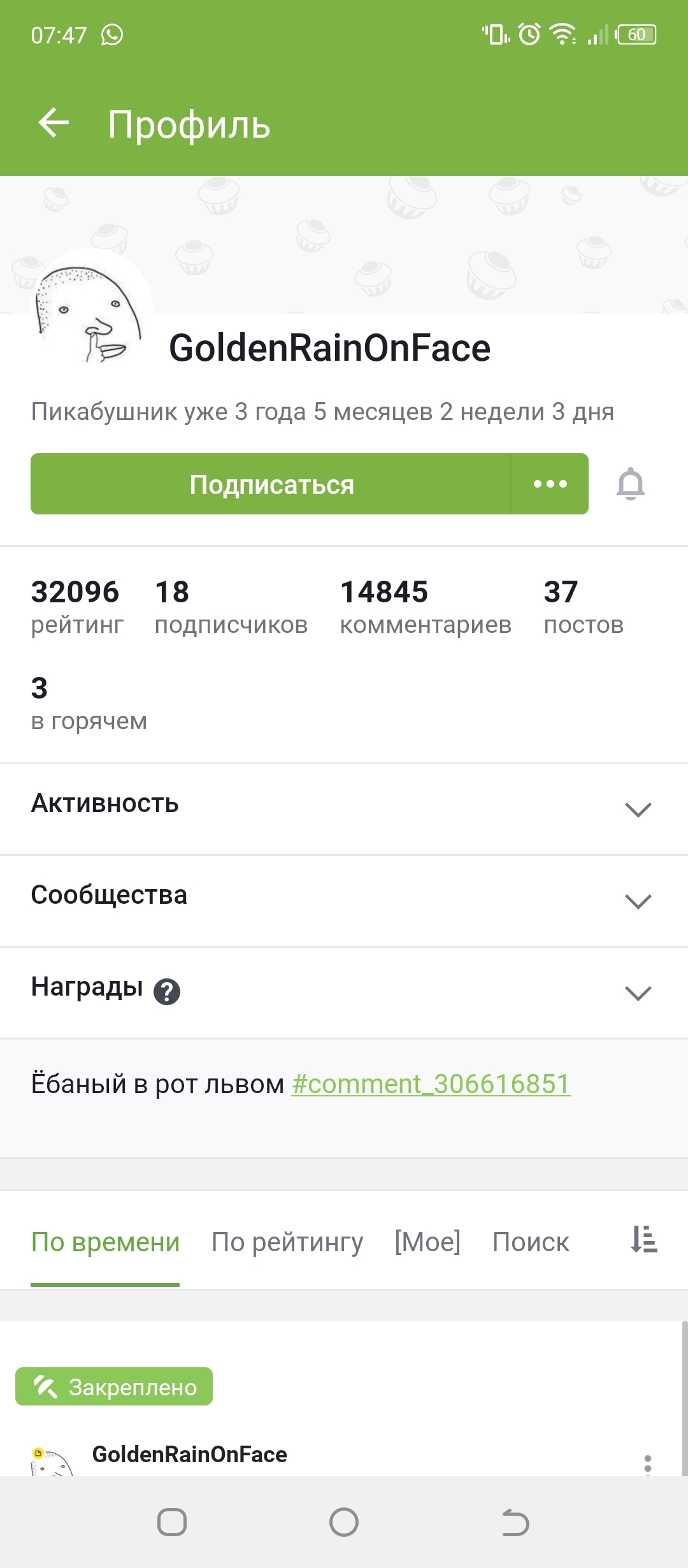Expand the Активность section
The width and height of the screenshot is (688, 1568).
[x=638, y=809]
